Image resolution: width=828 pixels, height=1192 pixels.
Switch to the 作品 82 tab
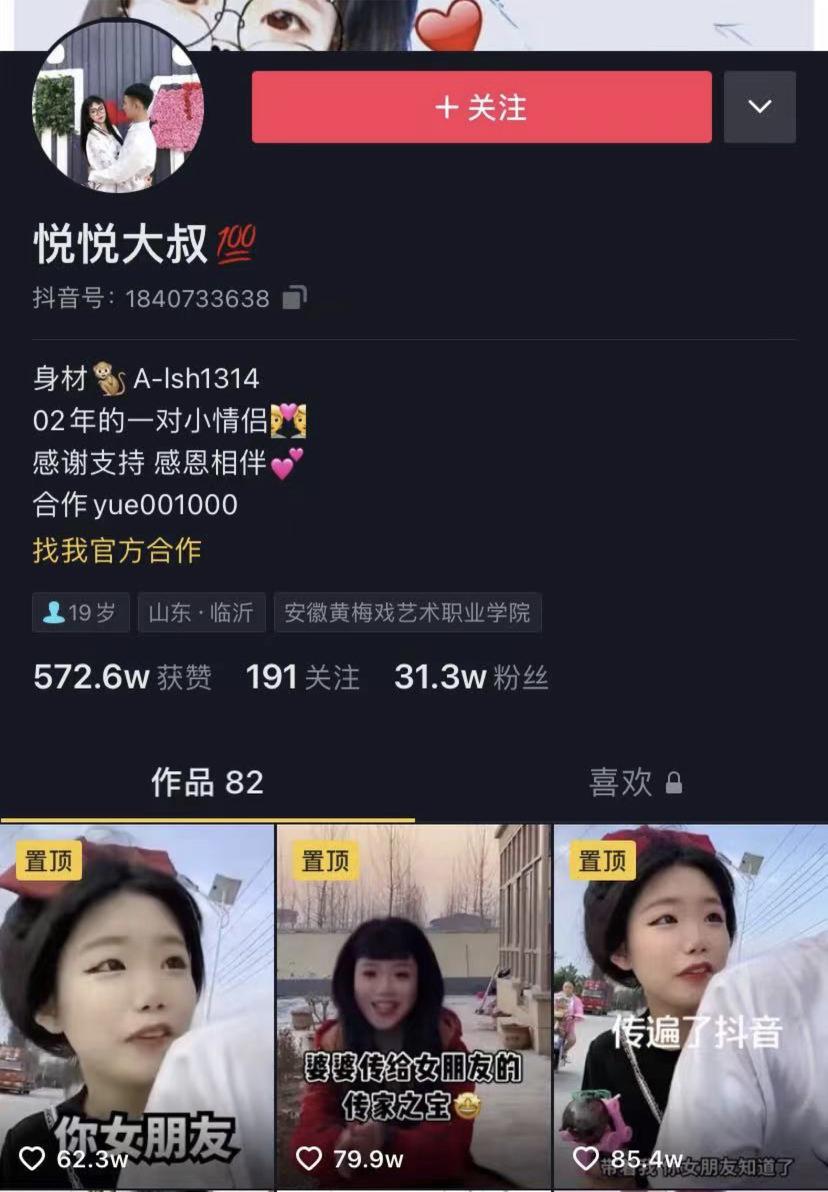(207, 782)
